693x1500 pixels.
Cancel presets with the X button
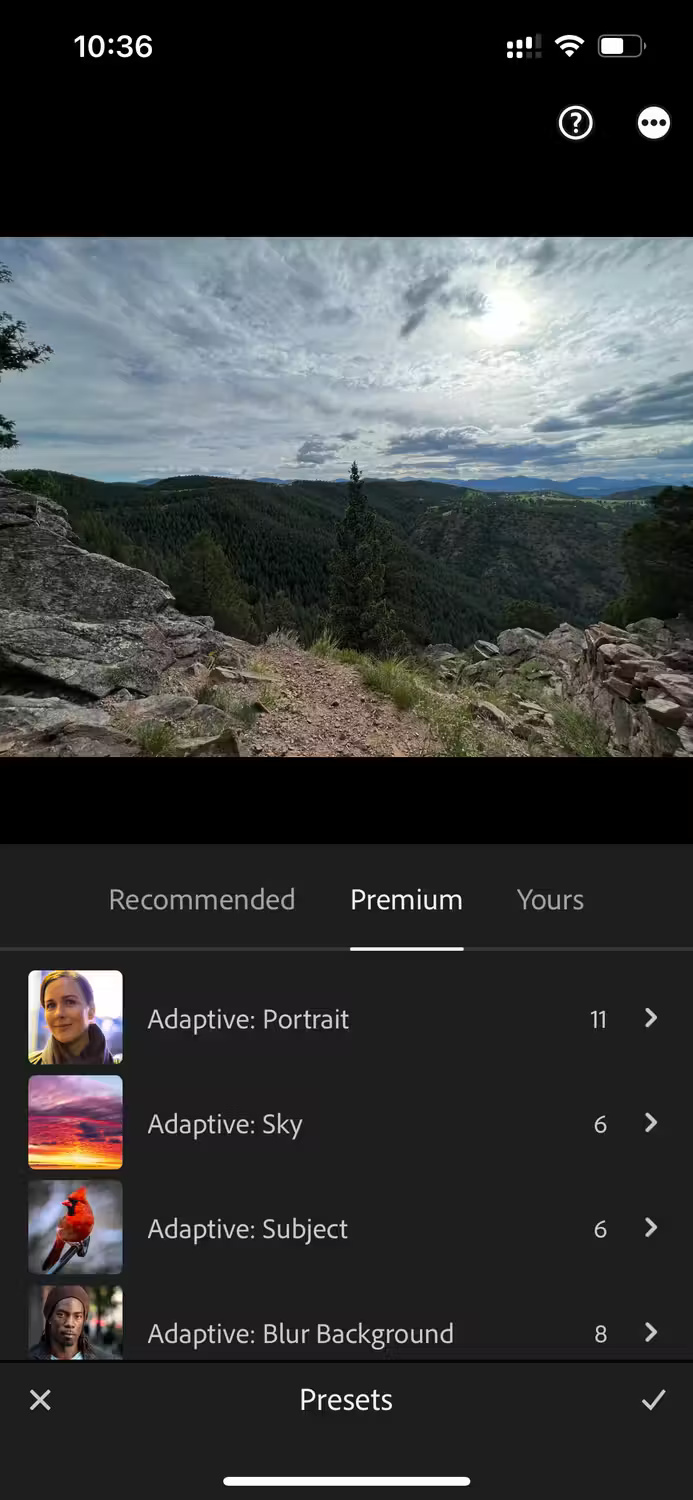(x=40, y=1400)
